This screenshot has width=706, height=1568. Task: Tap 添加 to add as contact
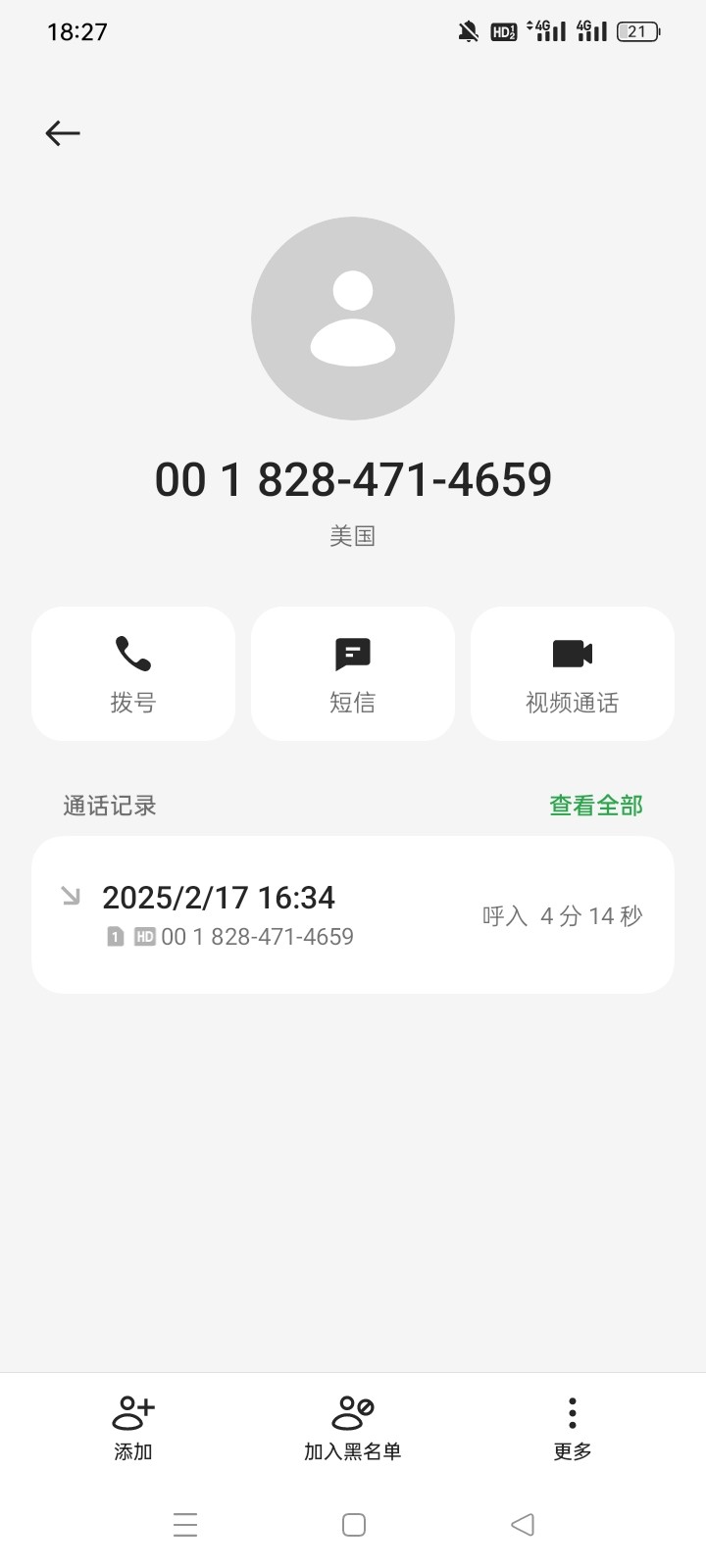(x=133, y=1429)
